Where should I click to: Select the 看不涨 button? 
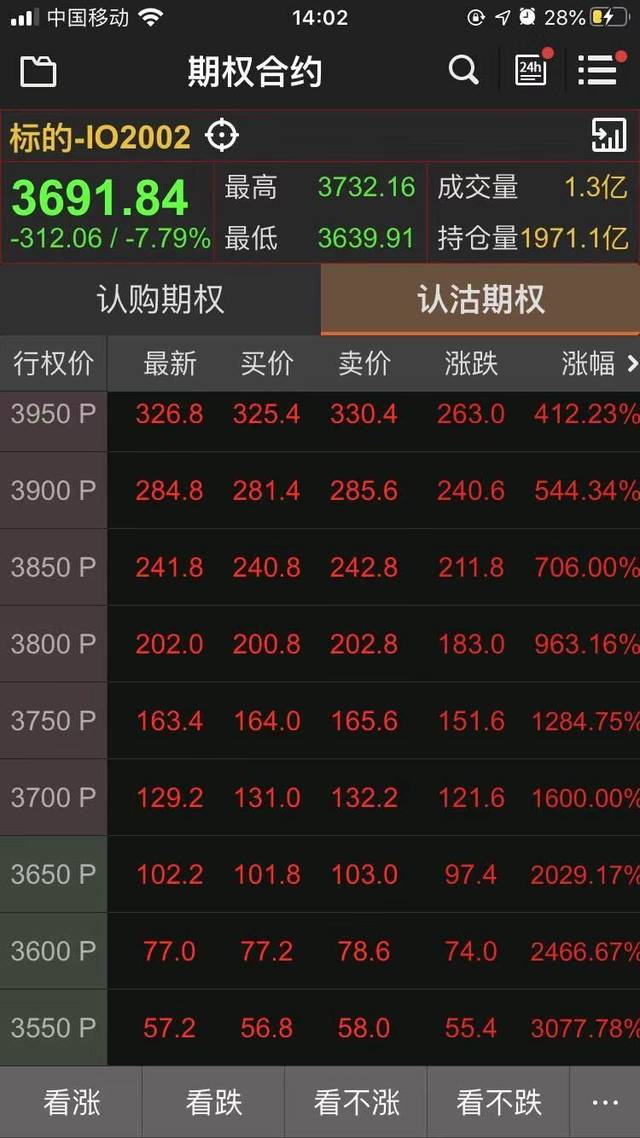tap(356, 1103)
